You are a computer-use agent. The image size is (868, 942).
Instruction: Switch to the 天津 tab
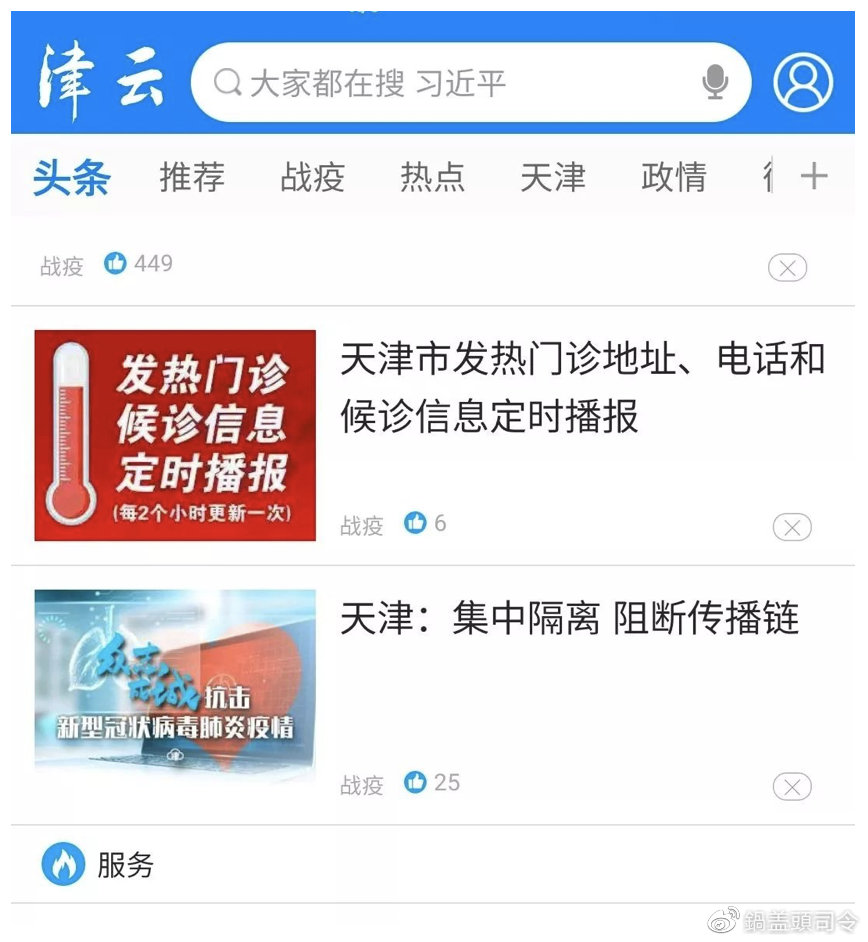click(553, 177)
